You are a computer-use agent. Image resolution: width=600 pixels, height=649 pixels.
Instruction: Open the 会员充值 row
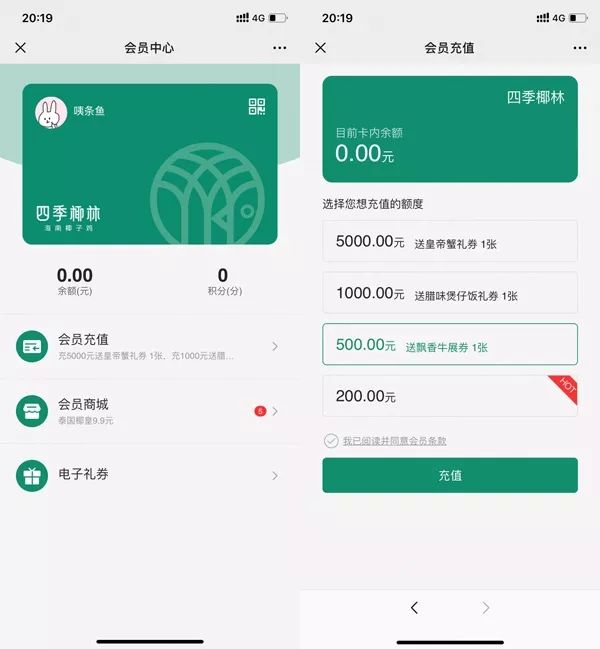tap(150, 346)
